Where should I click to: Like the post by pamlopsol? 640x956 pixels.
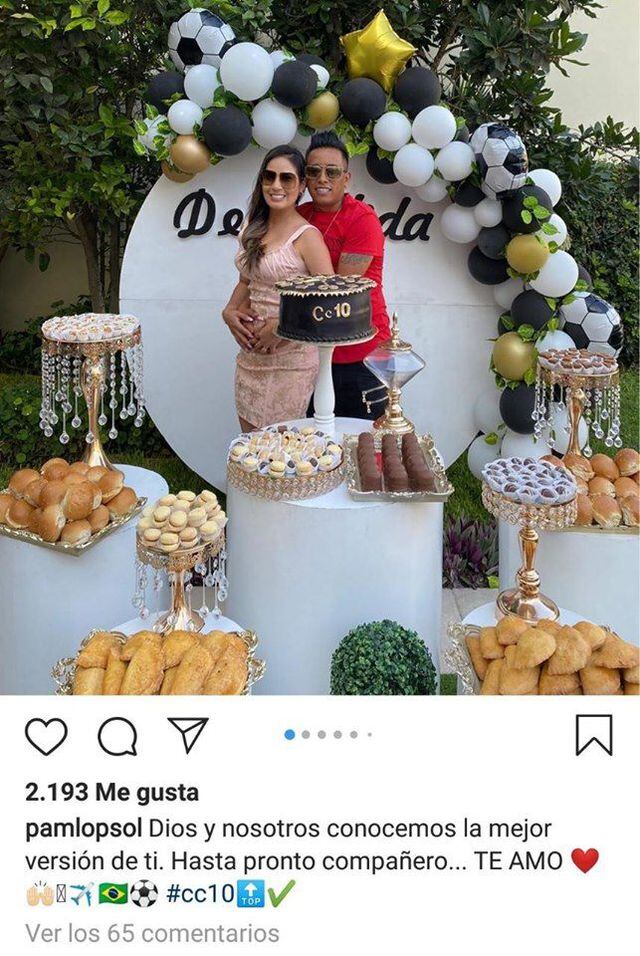[x=46, y=736]
